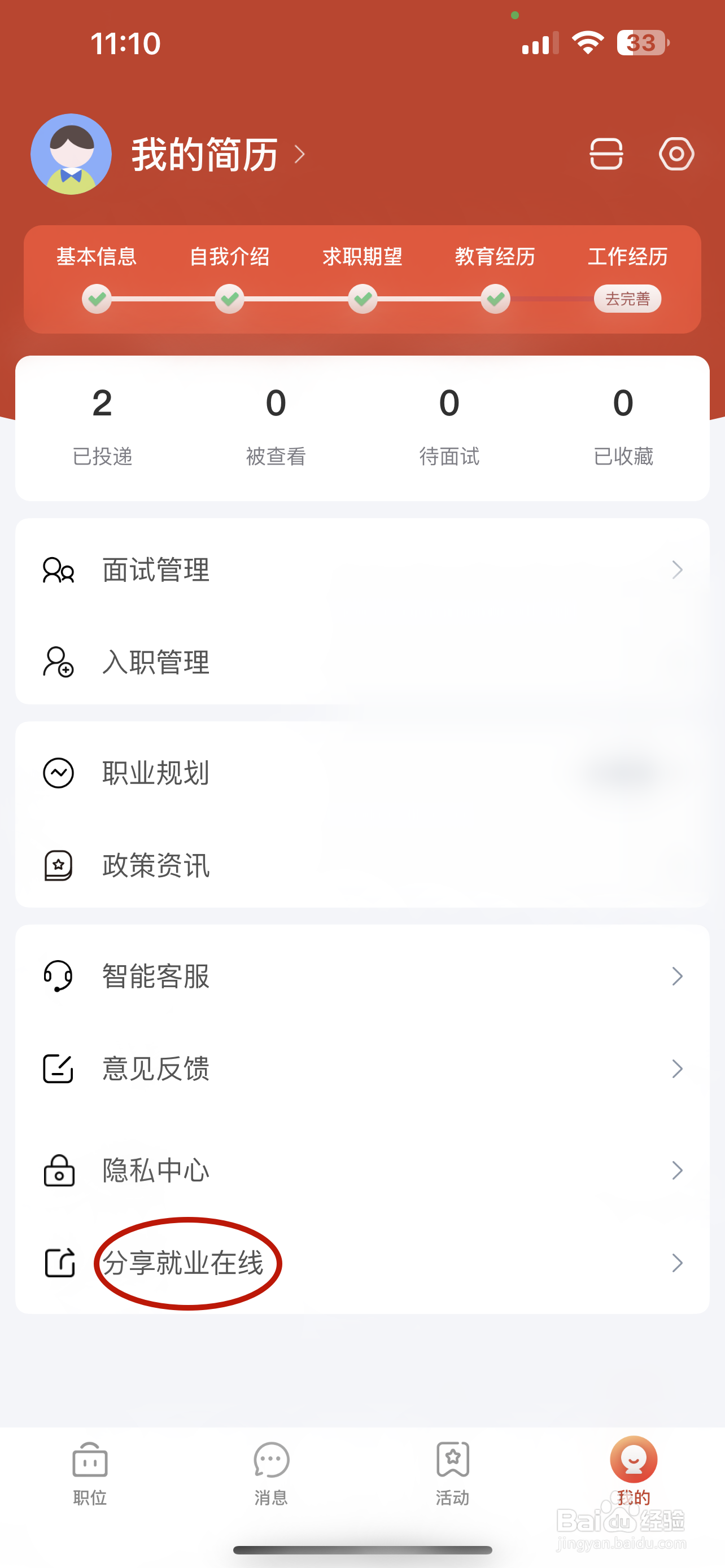Open the settings gear icon

[x=676, y=154]
